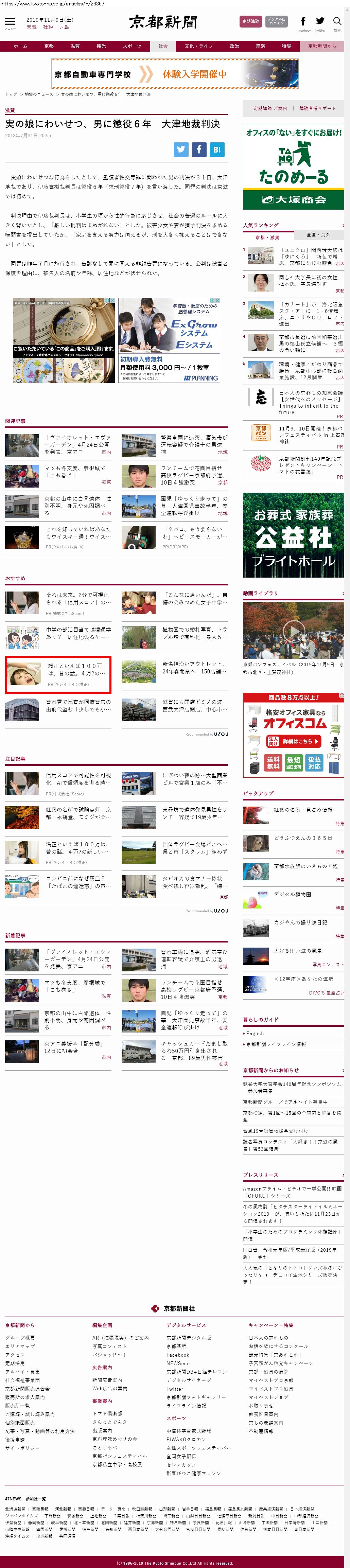The image size is (350, 1568).
Task: Open the 天気 weather link
Action: [x=31, y=28]
